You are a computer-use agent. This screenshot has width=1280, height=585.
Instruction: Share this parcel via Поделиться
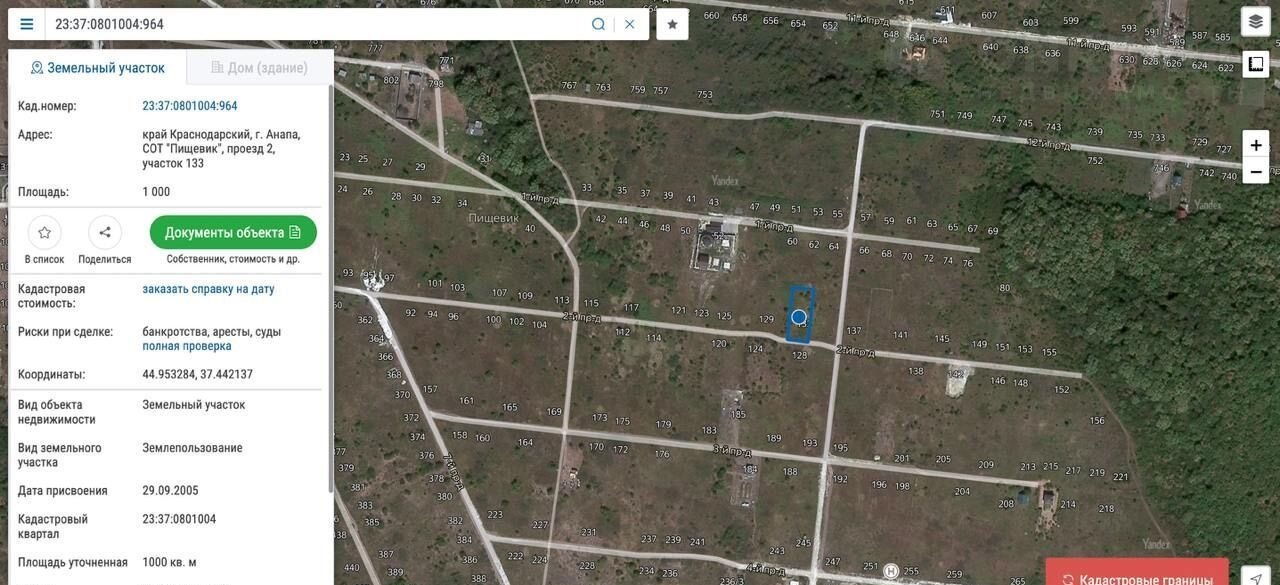[105, 233]
